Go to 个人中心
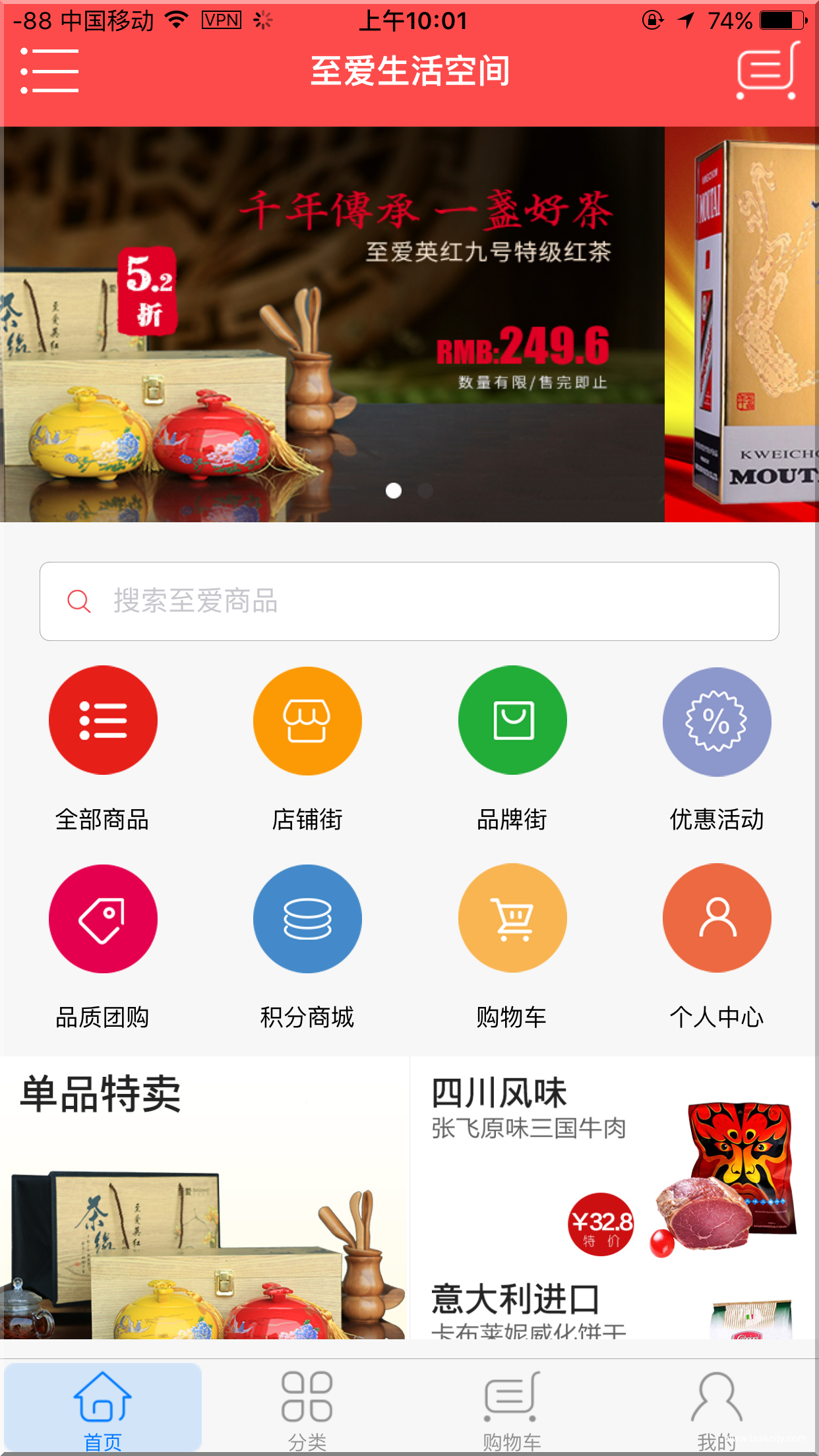The image size is (819, 1456). 717,918
